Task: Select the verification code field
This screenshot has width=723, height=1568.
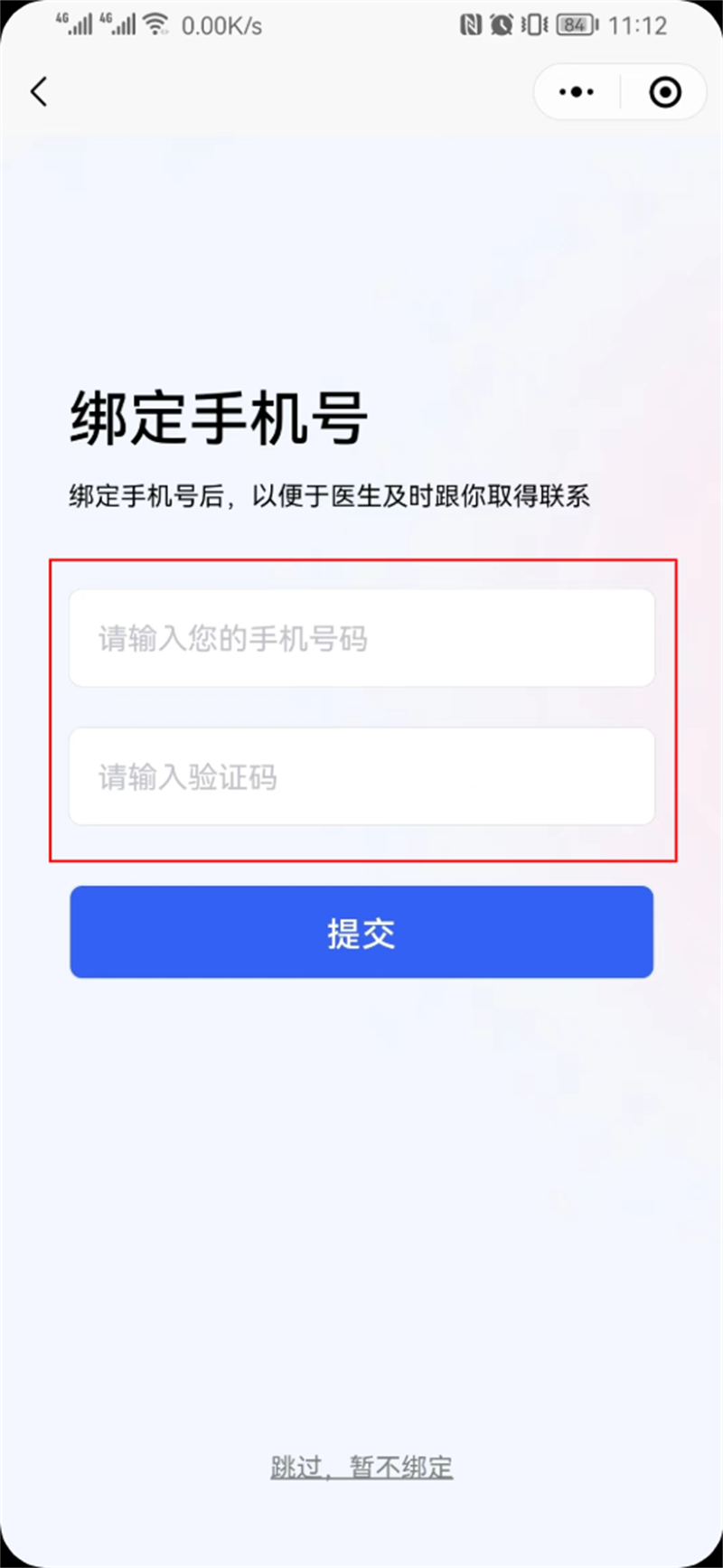Action: click(361, 776)
